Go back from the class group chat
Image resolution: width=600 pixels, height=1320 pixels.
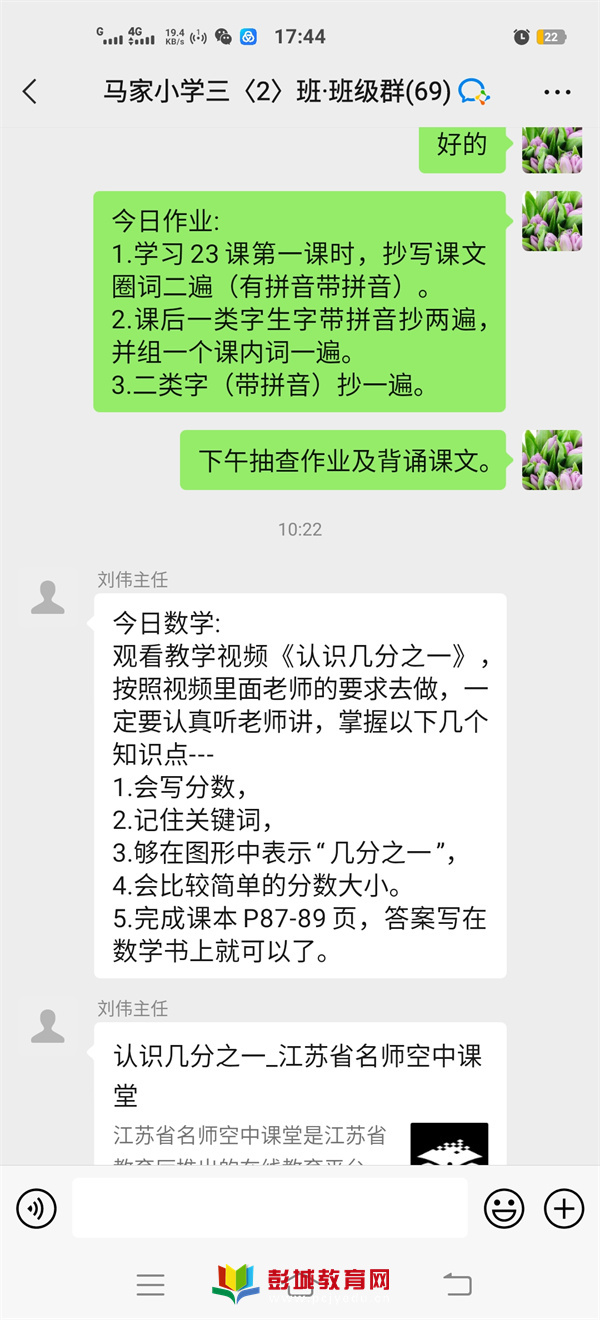point(30,92)
